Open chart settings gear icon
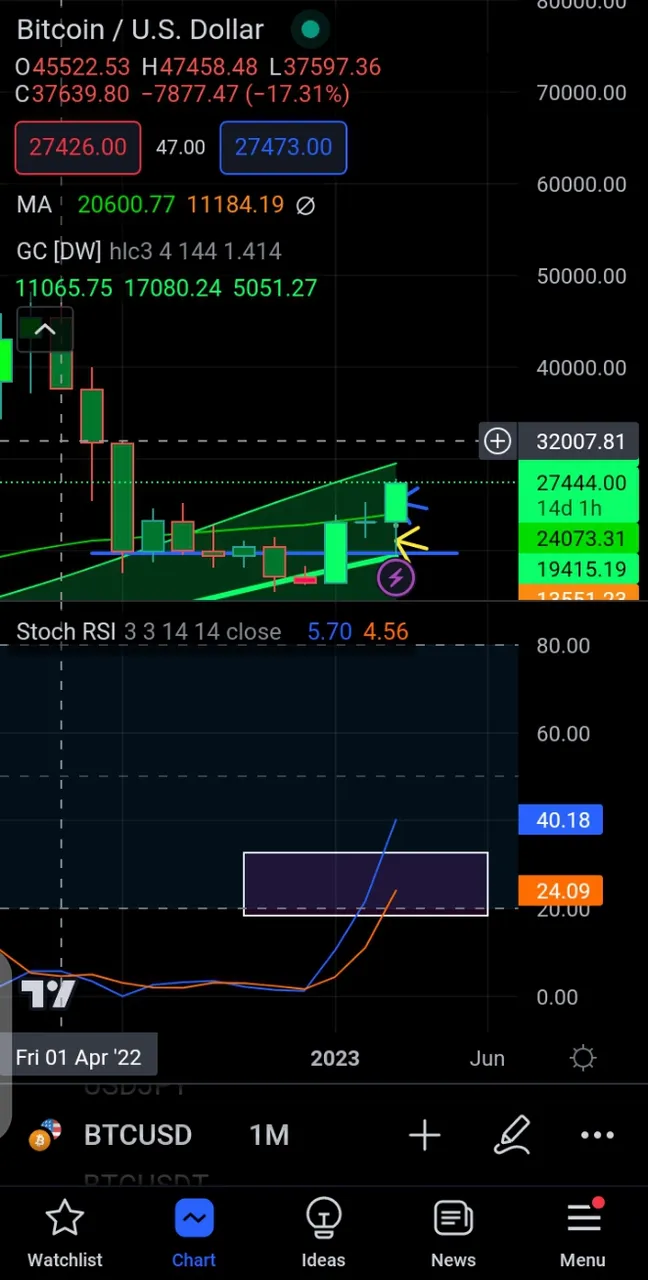 583,1058
